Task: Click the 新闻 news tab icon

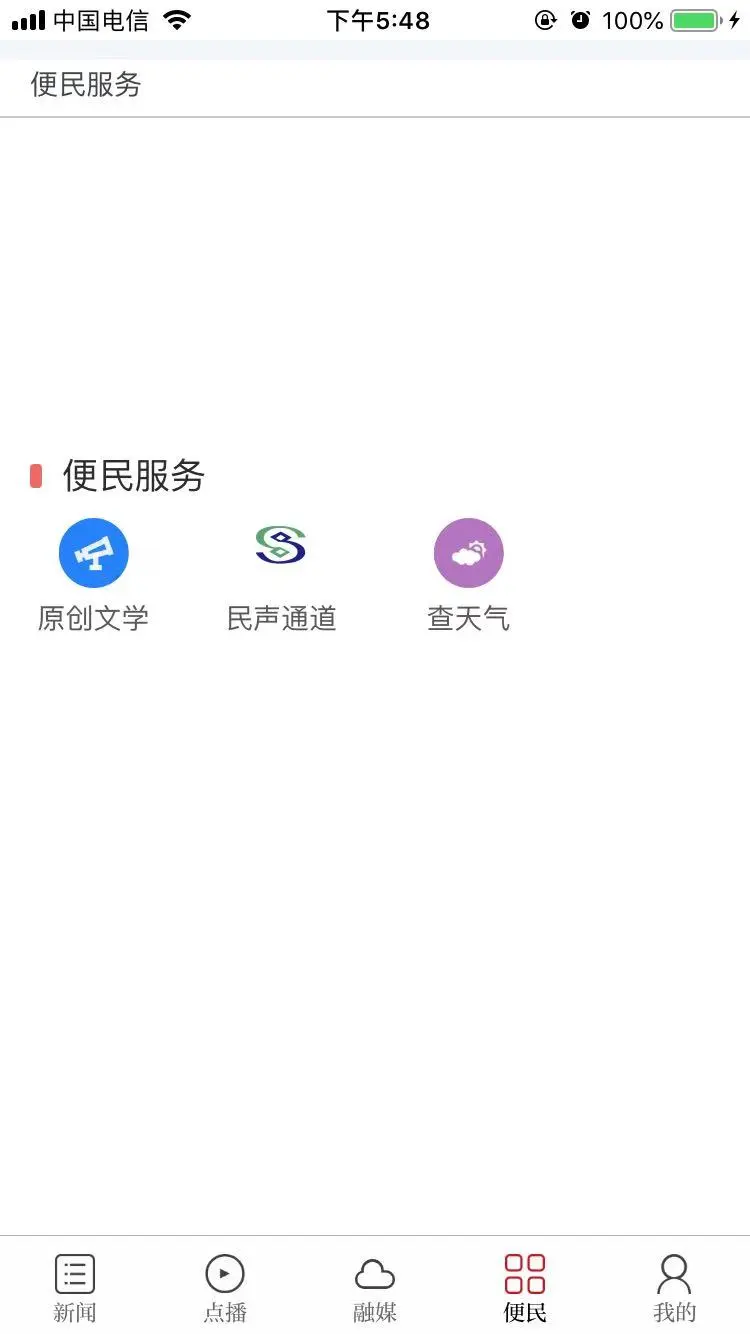Action: [x=74, y=1272]
